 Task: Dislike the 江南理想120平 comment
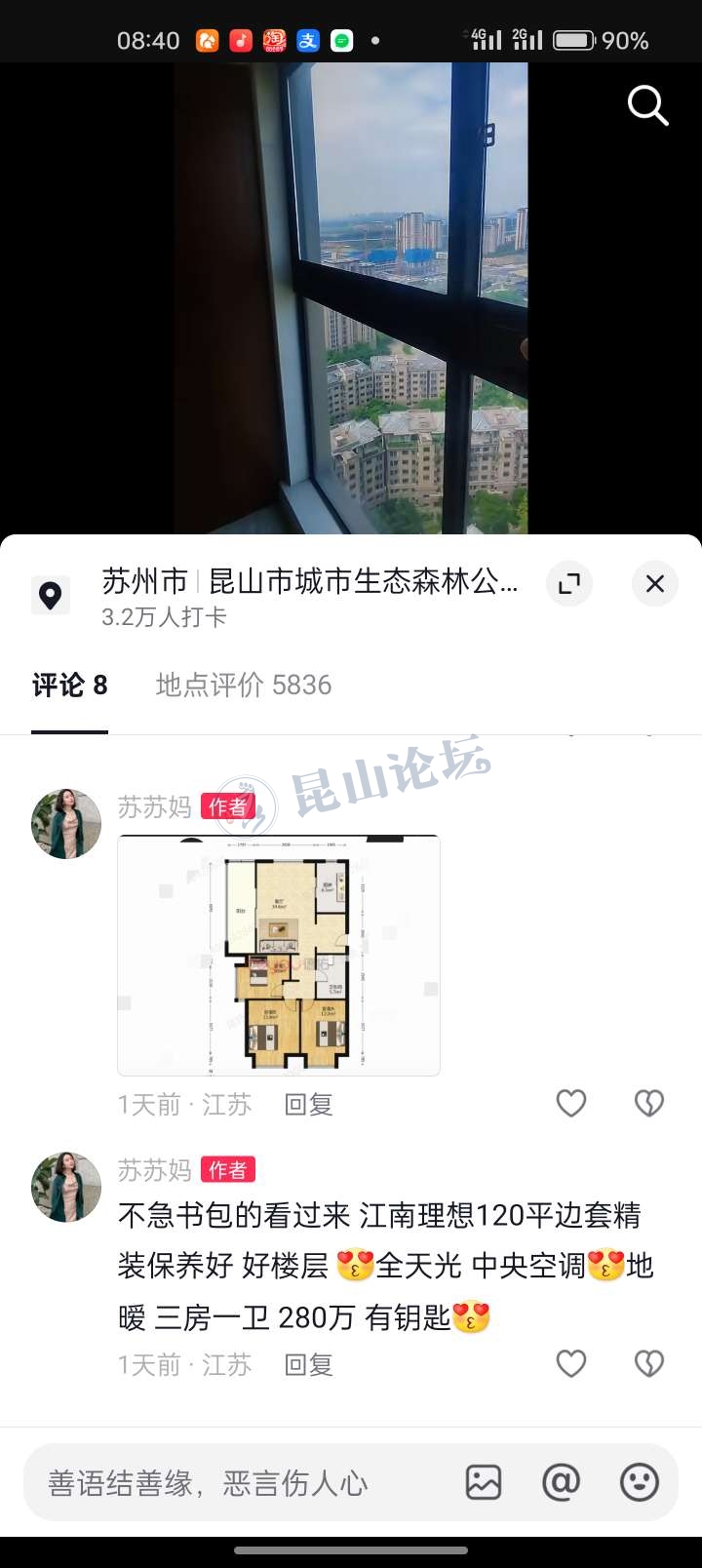[x=649, y=1363]
